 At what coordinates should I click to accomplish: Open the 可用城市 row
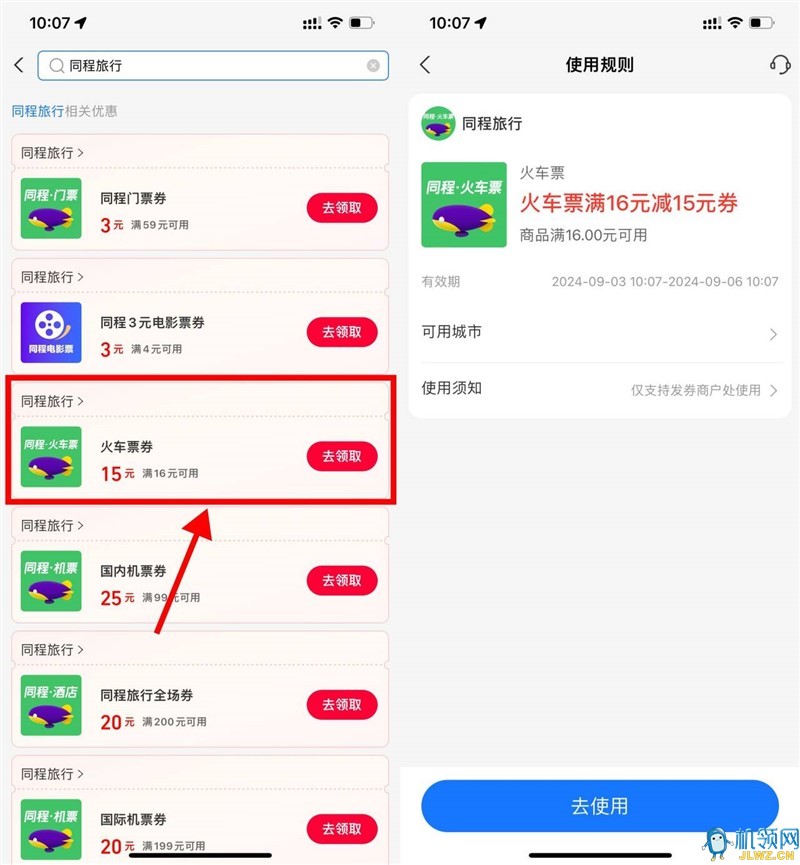(600, 333)
